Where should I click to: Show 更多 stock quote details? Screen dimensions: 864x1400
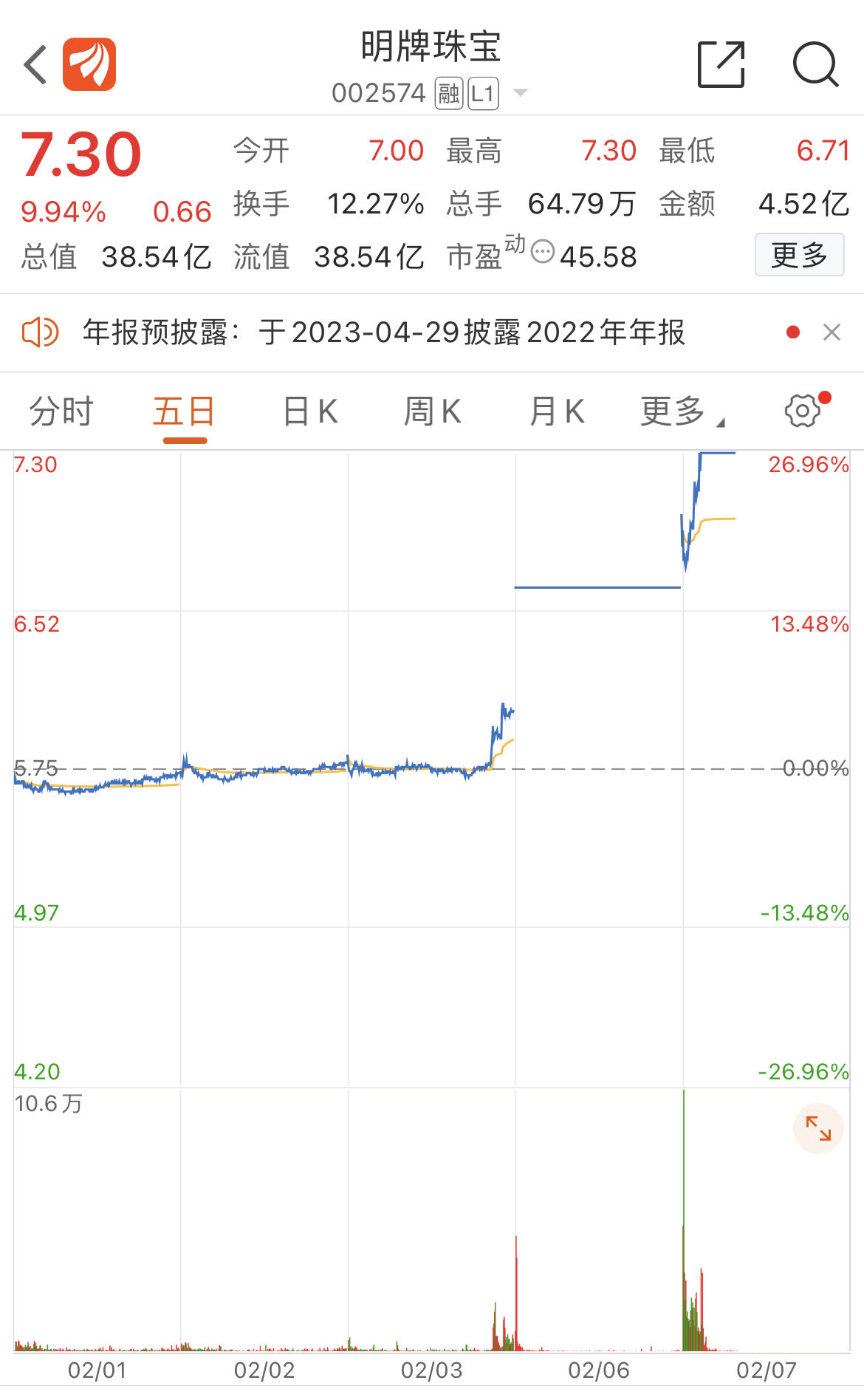799,255
